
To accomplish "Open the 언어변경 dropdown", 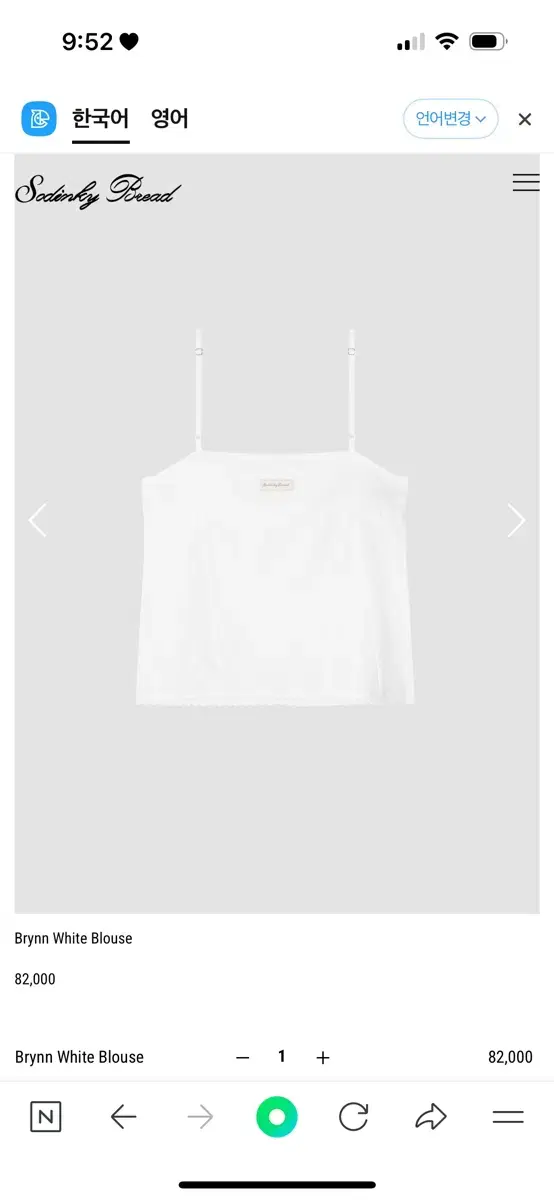I will pyautogui.click(x=450, y=119).
